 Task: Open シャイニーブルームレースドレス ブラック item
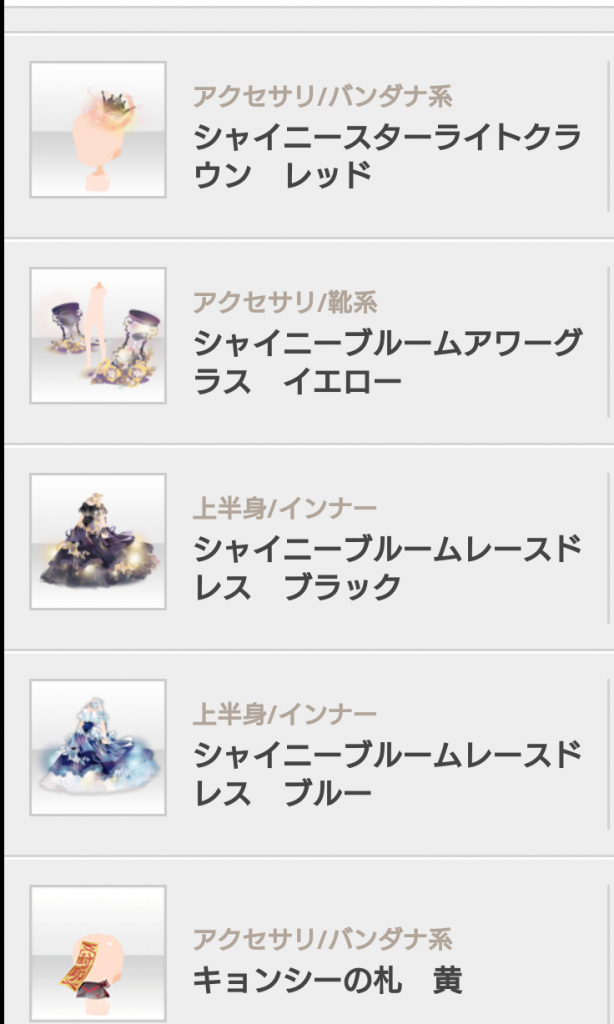pos(386,567)
